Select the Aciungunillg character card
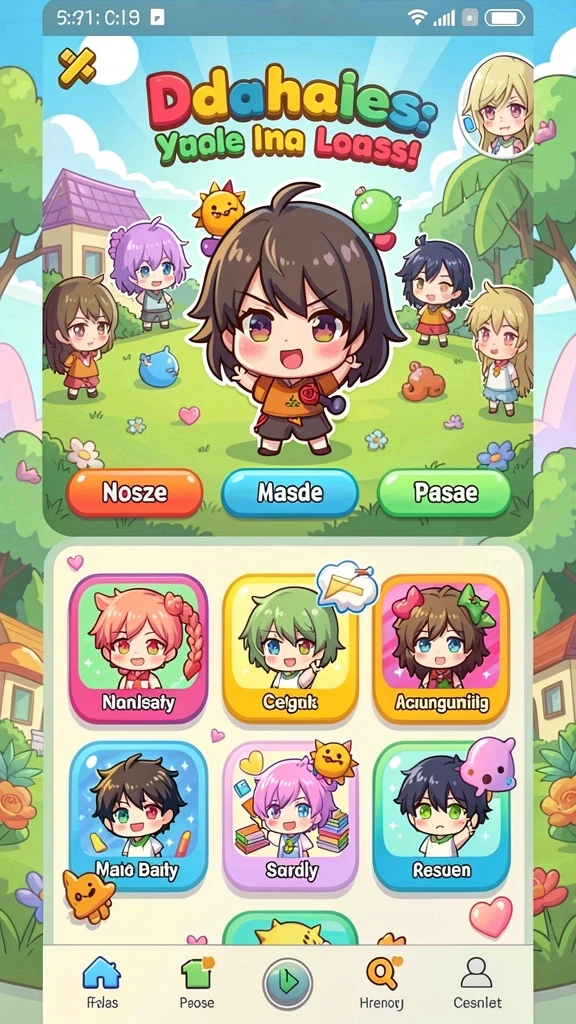Viewport: 576px width, 1024px height. click(x=441, y=648)
